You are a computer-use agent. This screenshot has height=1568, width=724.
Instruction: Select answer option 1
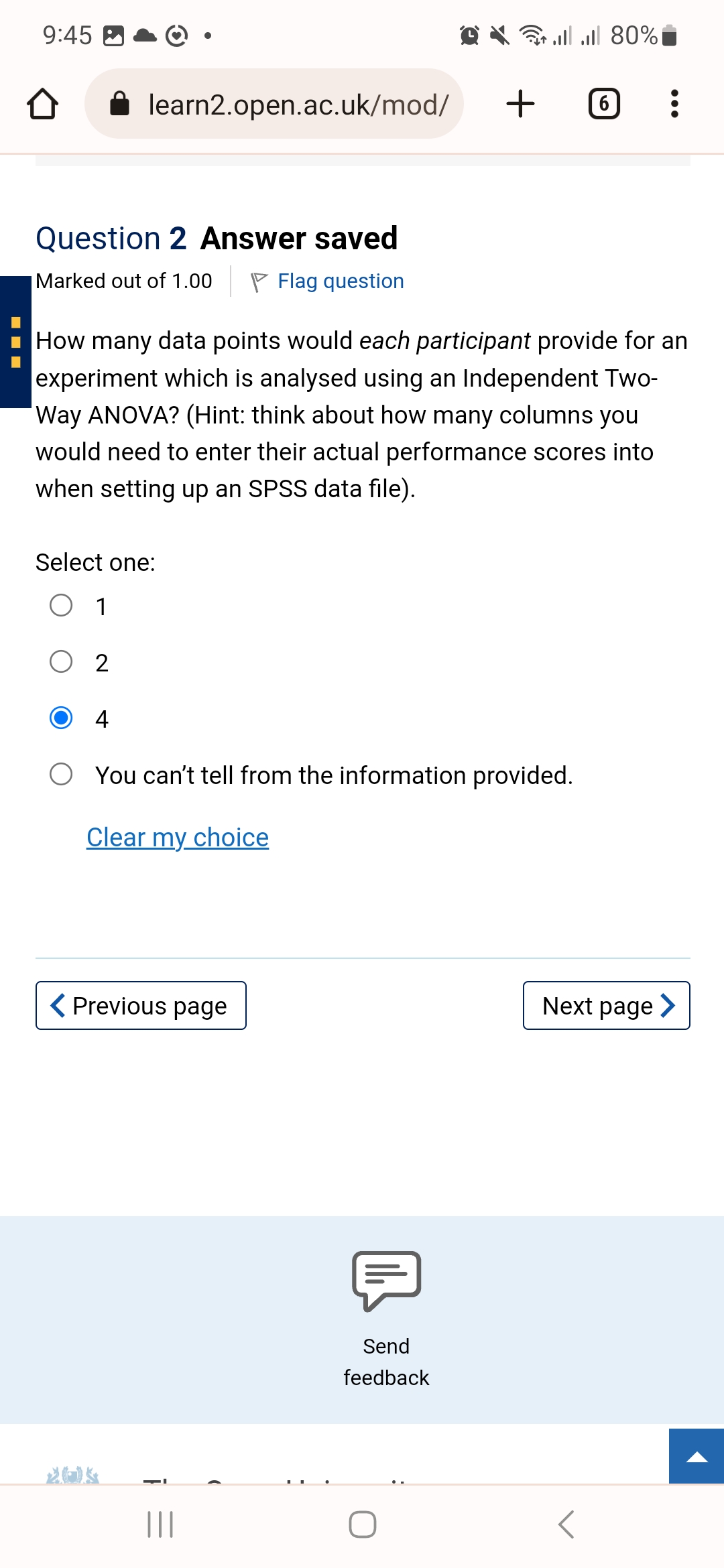point(61,606)
